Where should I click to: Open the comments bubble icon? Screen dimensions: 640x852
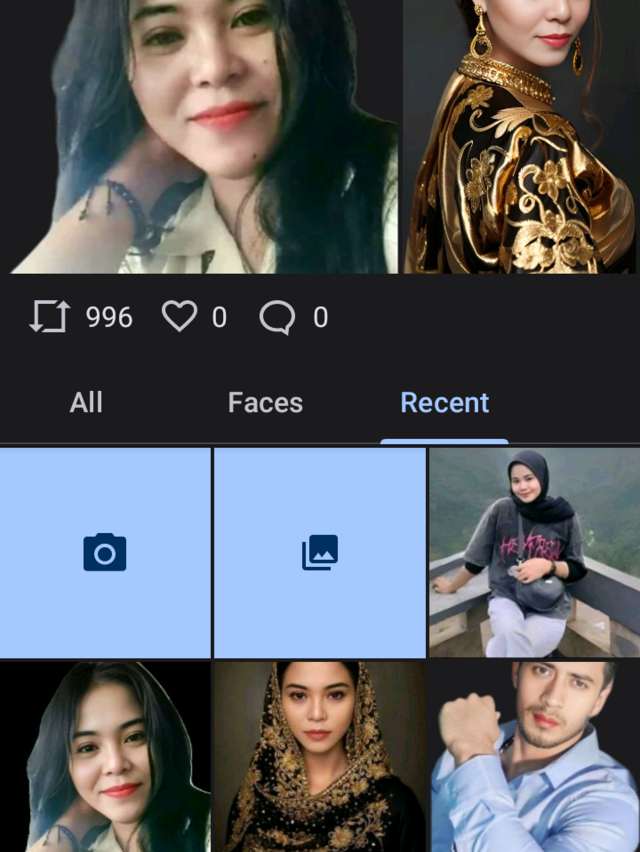277,317
